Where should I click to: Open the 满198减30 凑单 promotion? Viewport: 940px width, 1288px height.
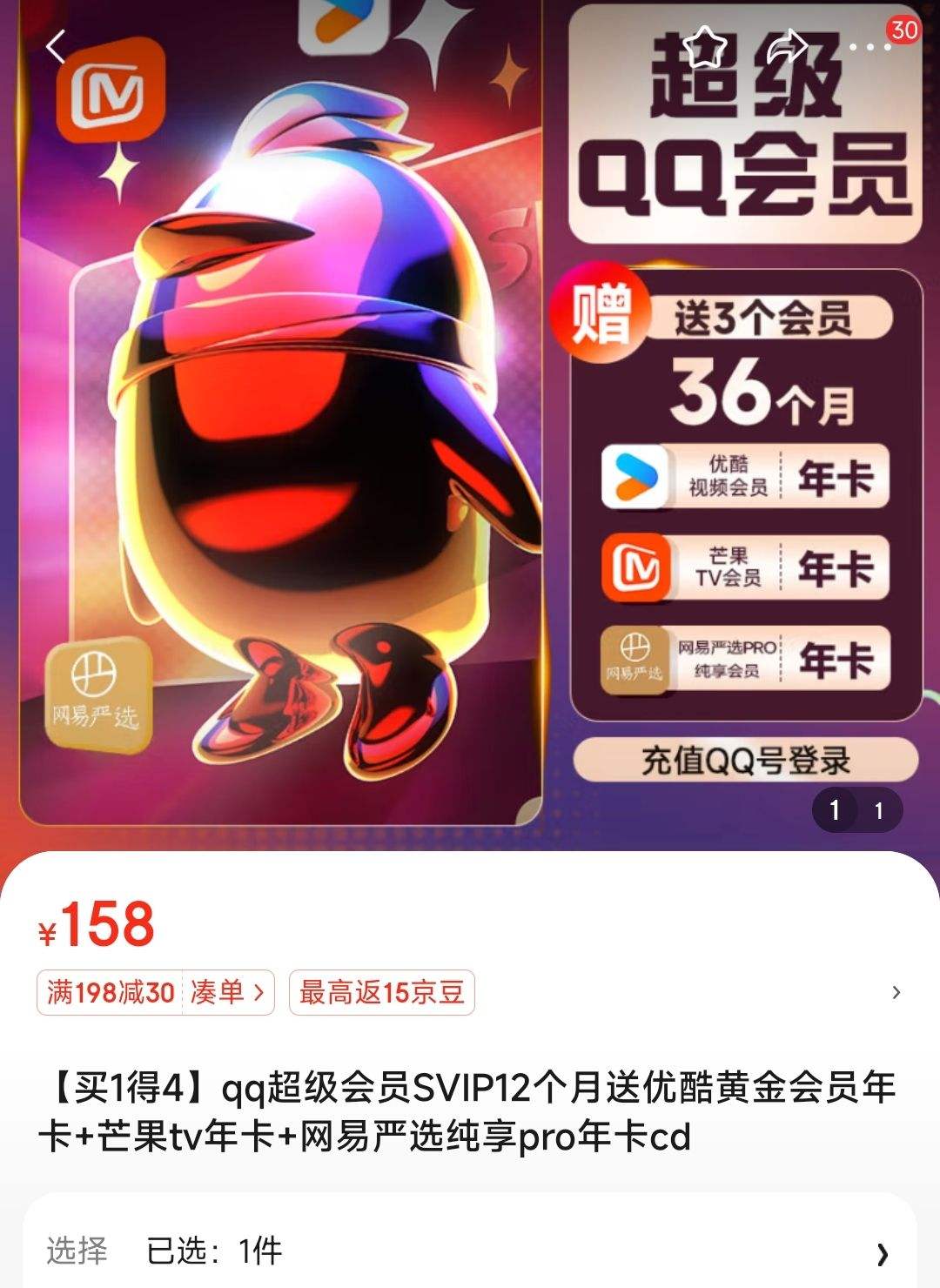(x=155, y=992)
